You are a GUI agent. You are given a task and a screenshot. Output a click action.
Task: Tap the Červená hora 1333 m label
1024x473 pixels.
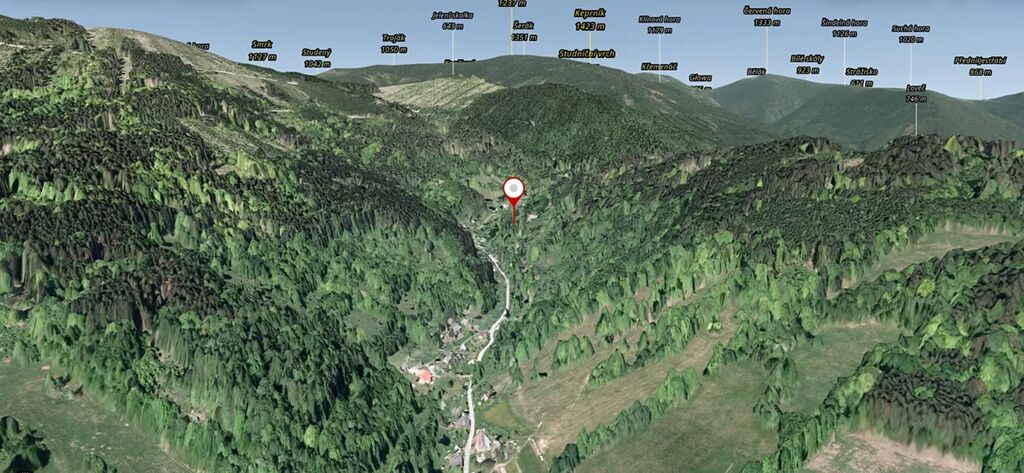point(766,16)
